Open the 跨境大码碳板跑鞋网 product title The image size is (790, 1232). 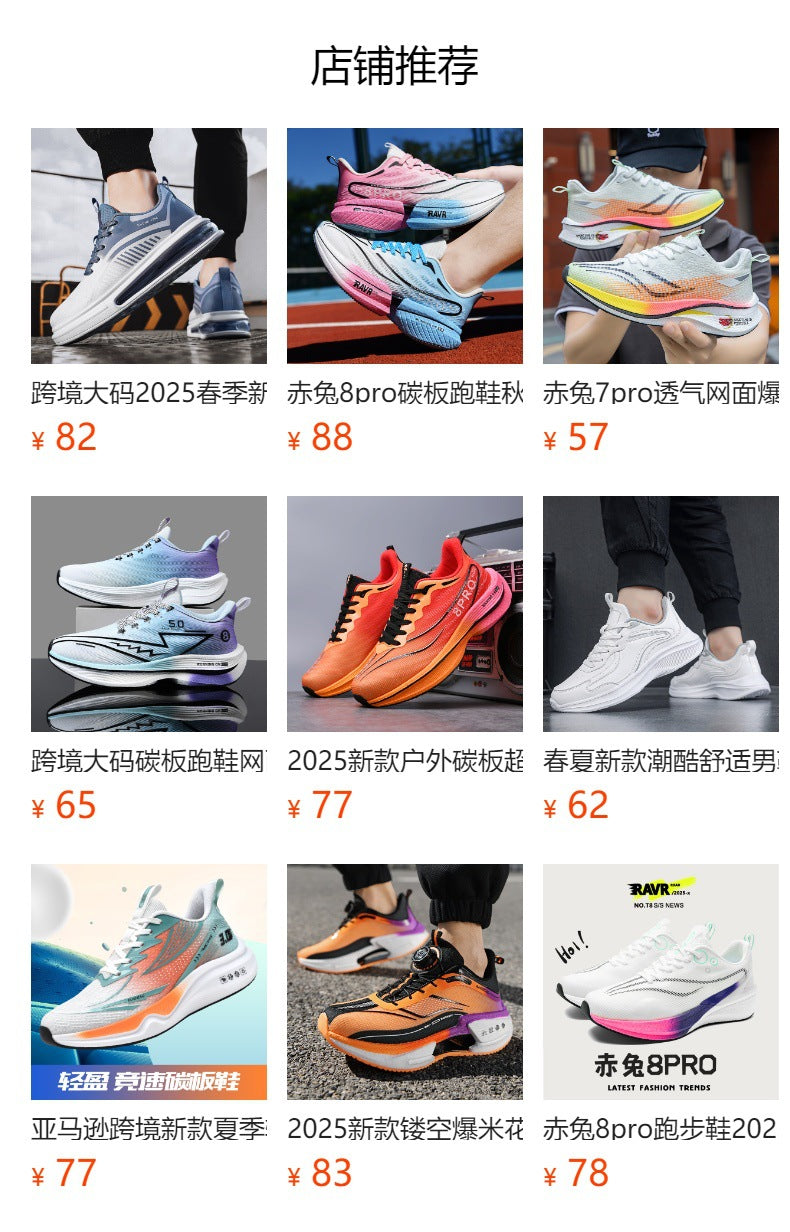click(145, 762)
